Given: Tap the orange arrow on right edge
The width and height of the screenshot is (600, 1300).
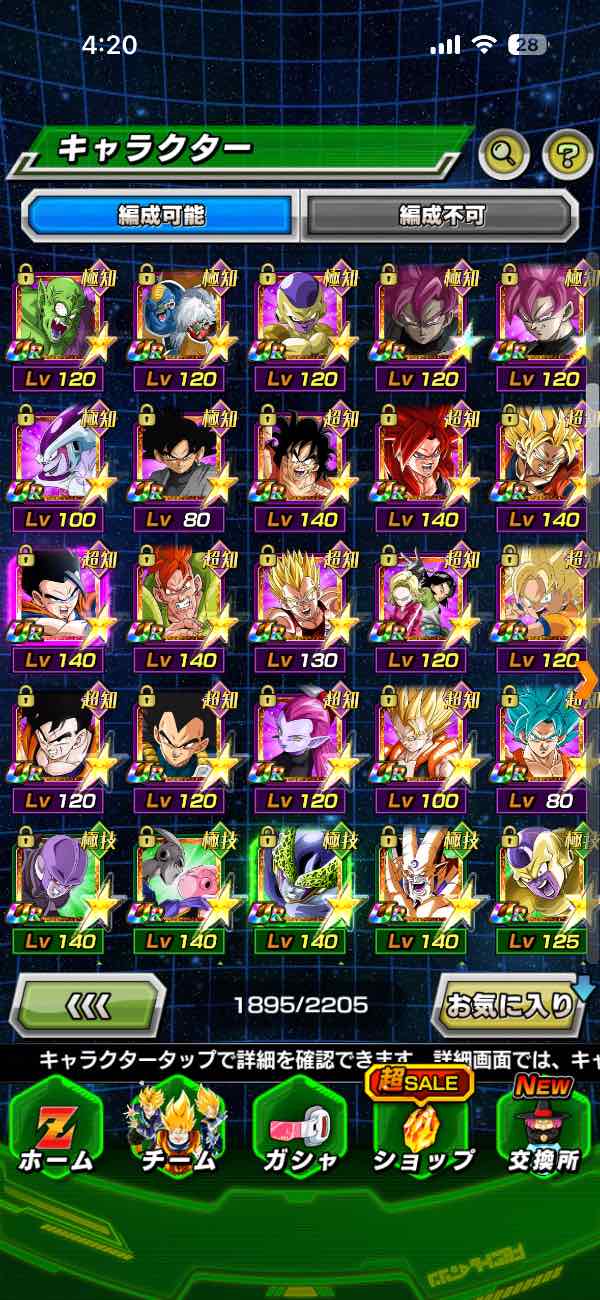Looking at the screenshot, I should pyautogui.click(x=587, y=678).
